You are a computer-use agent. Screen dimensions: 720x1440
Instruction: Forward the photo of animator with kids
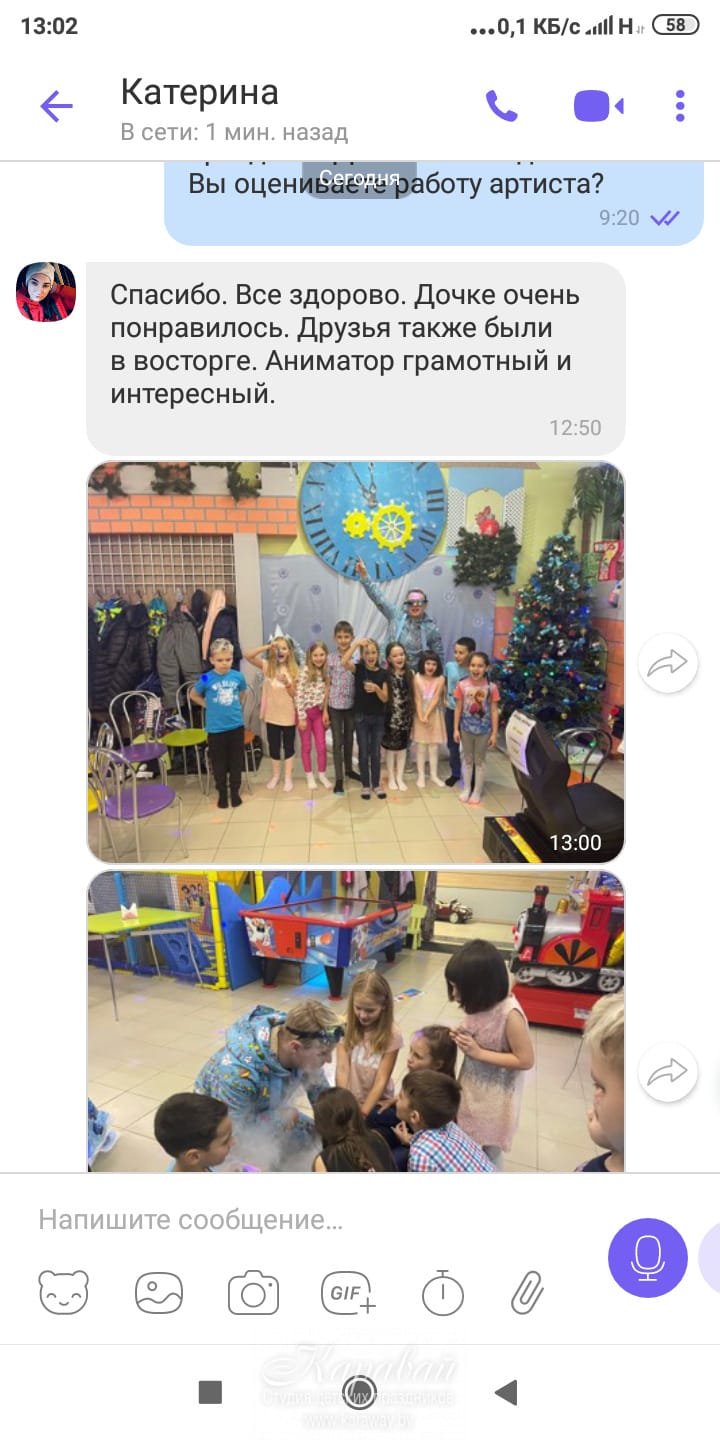(667, 1072)
